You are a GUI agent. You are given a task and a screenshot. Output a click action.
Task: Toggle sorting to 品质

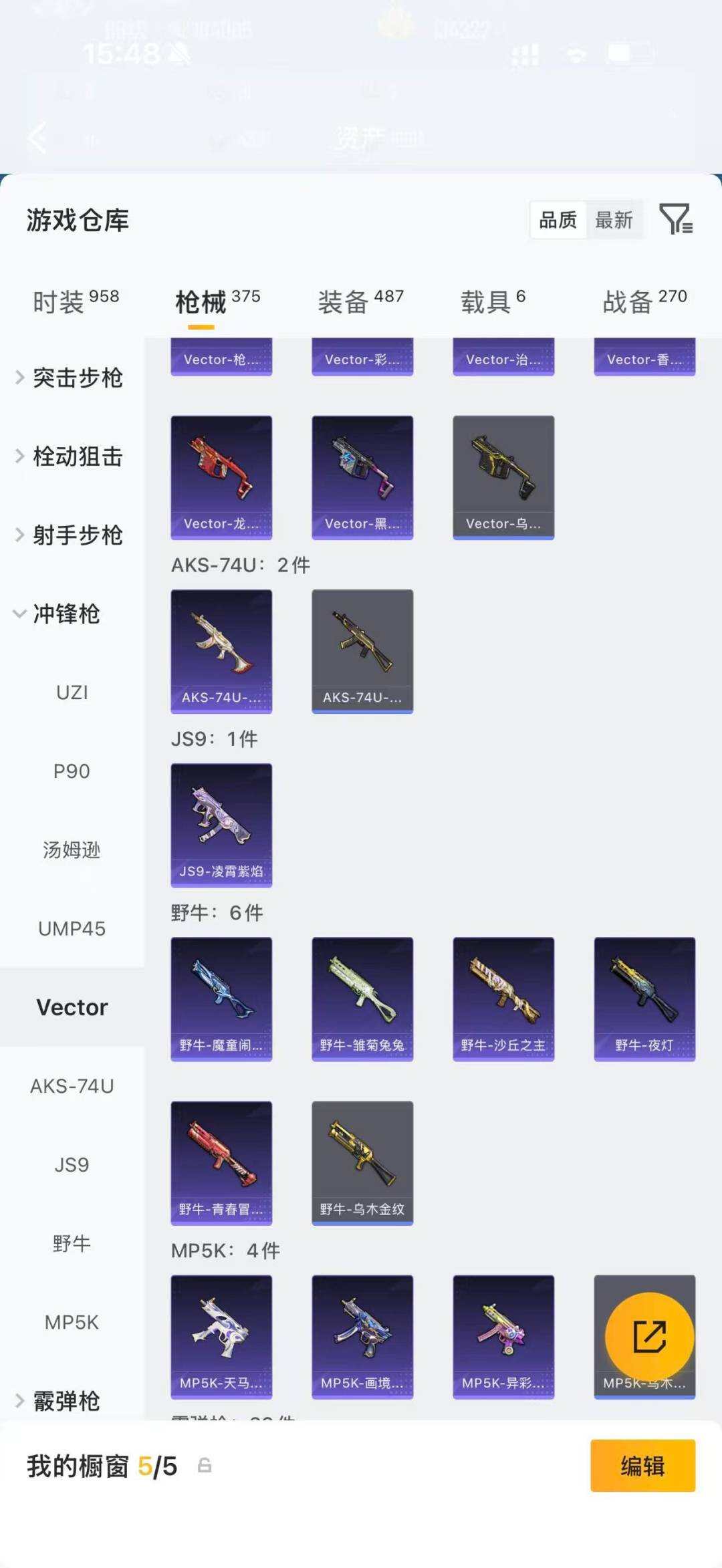(x=559, y=221)
